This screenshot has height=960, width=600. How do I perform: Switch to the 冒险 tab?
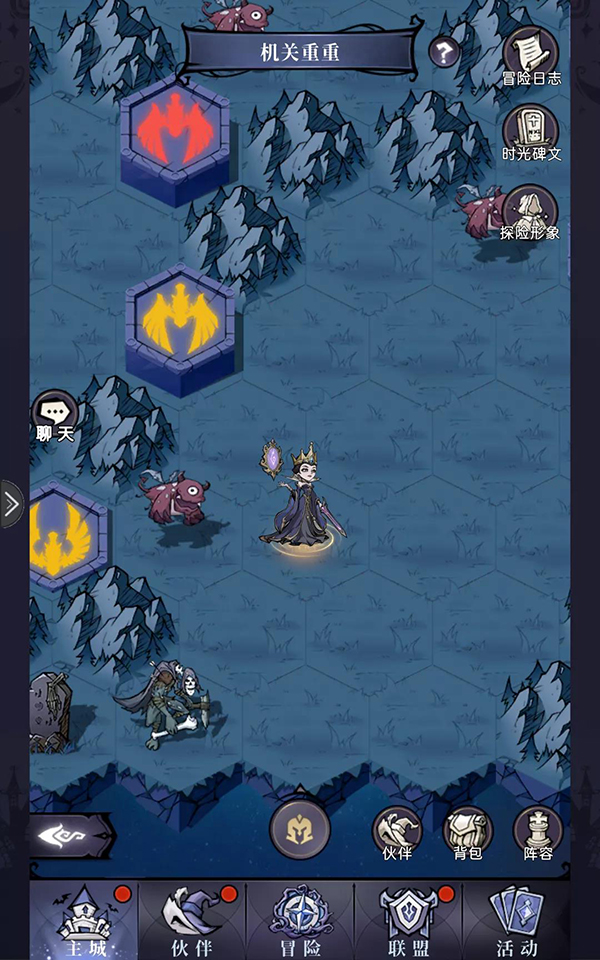pos(300,921)
